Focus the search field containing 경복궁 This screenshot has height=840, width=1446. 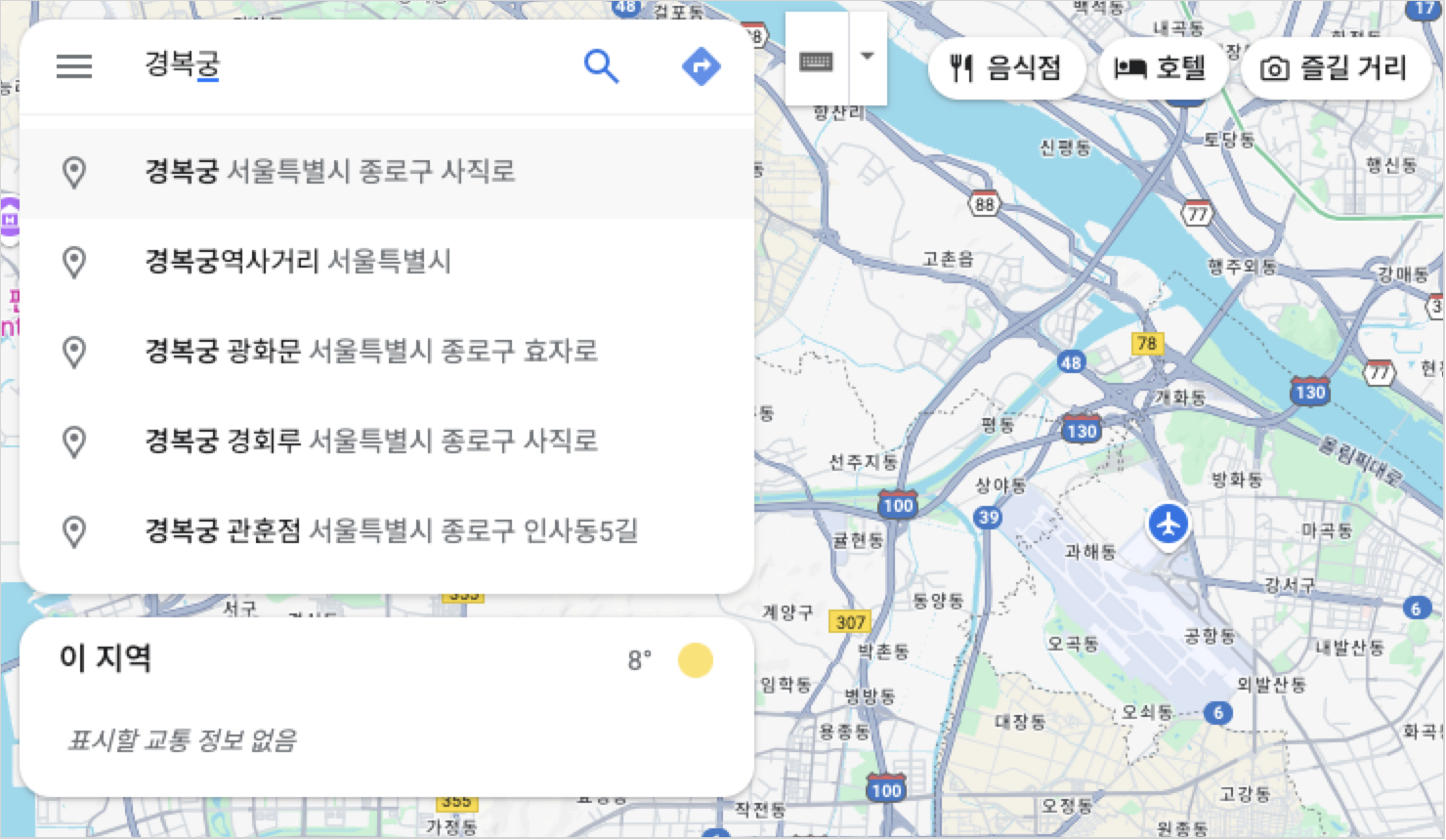point(352,66)
